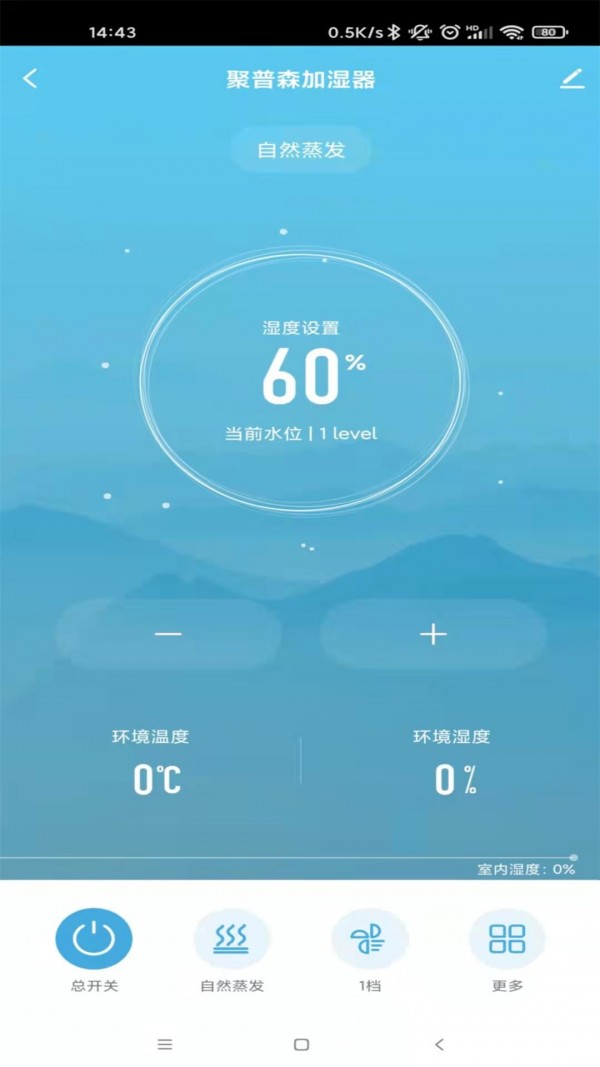The image size is (600, 1067).
Task: Increase humidity setting with plus button
Action: tap(433, 634)
